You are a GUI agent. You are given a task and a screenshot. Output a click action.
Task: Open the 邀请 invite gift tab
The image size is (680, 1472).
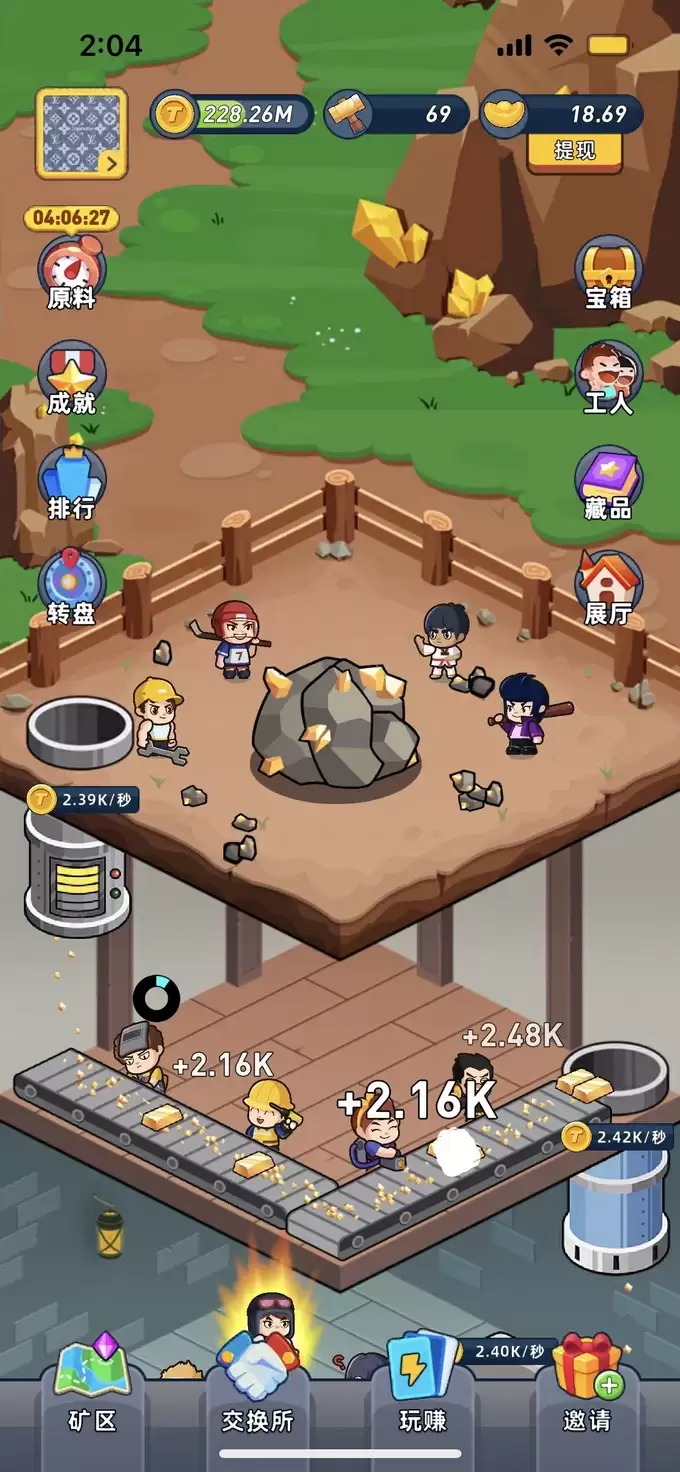coord(587,1388)
